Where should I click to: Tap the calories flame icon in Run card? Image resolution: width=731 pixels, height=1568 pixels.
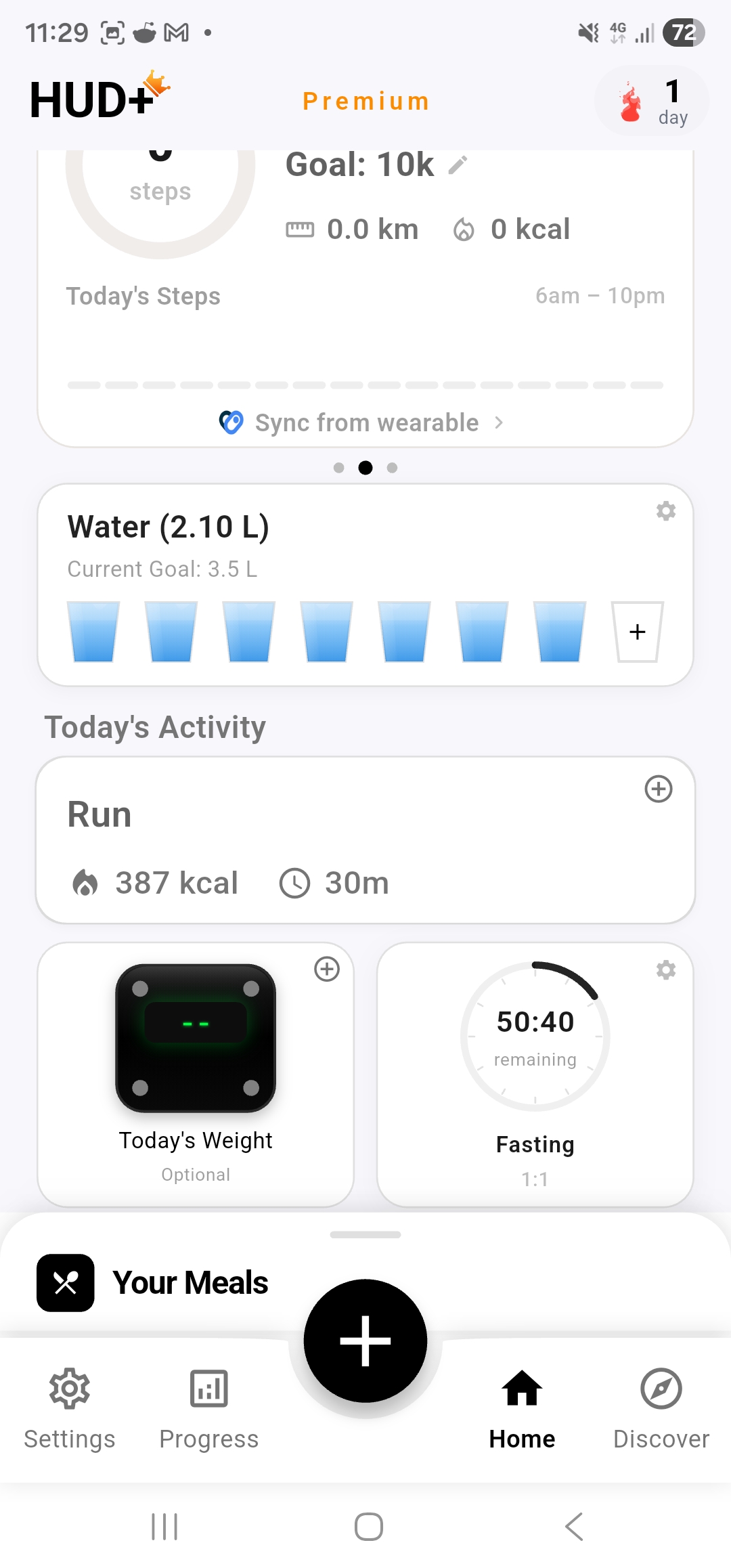[85, 882]
